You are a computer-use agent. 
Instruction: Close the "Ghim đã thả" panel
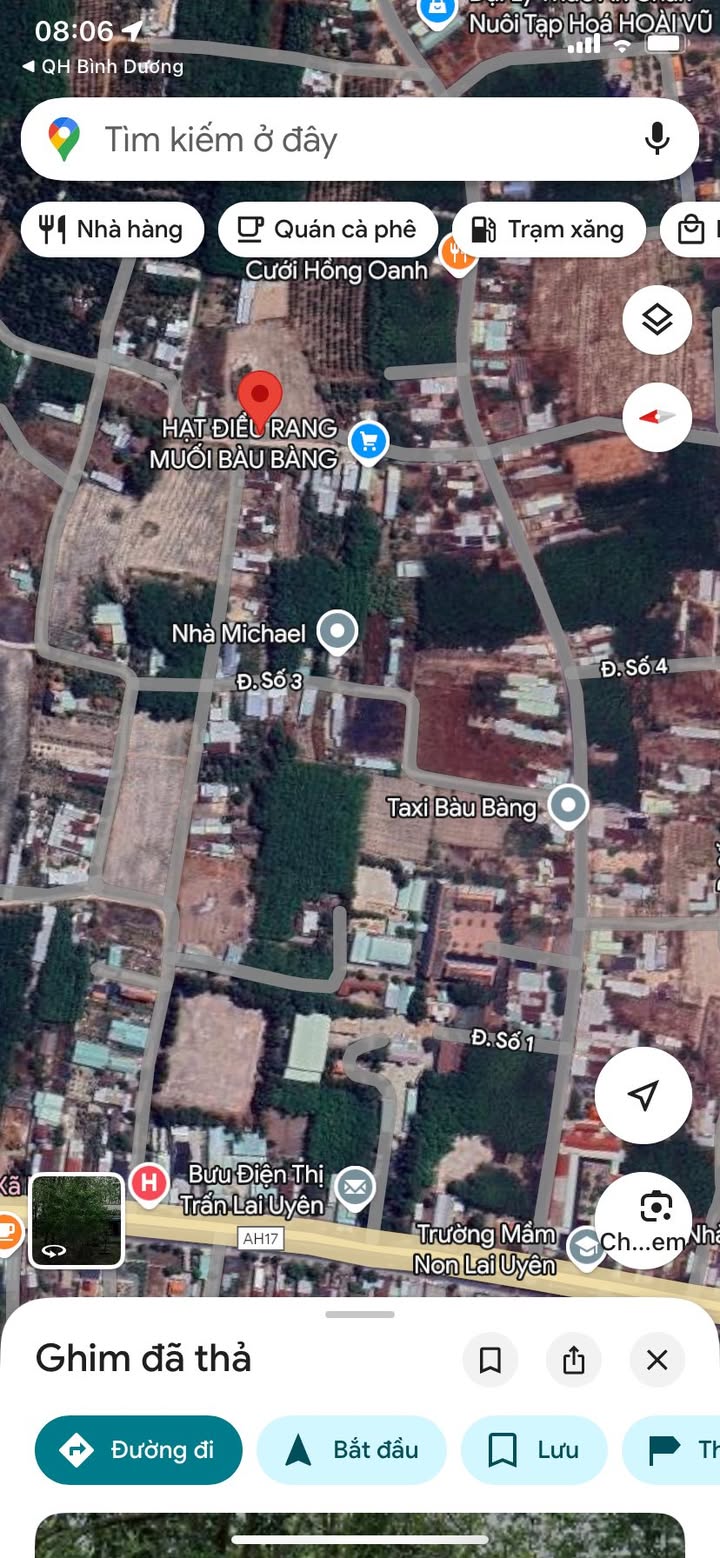pos(657,1360)
